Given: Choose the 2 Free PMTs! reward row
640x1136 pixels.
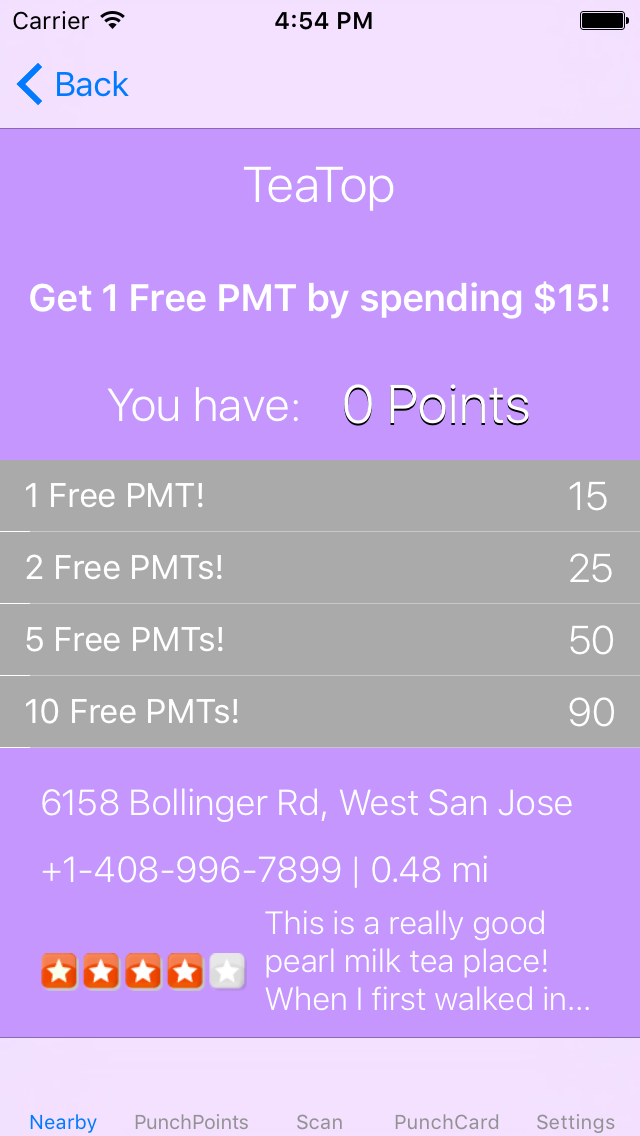Looking at the screenshot, I should pos(320,568).
